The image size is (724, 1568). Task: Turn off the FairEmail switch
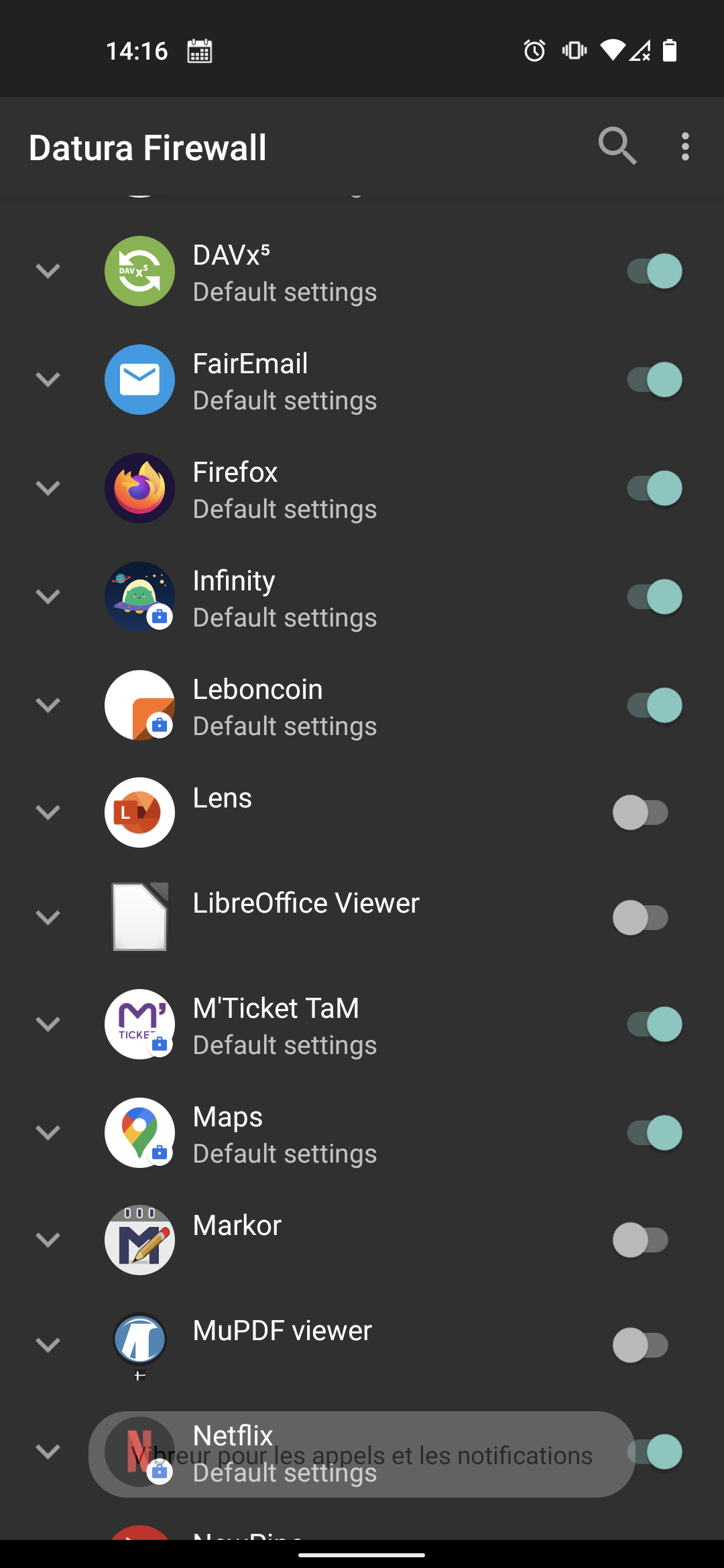click(654, 380)
